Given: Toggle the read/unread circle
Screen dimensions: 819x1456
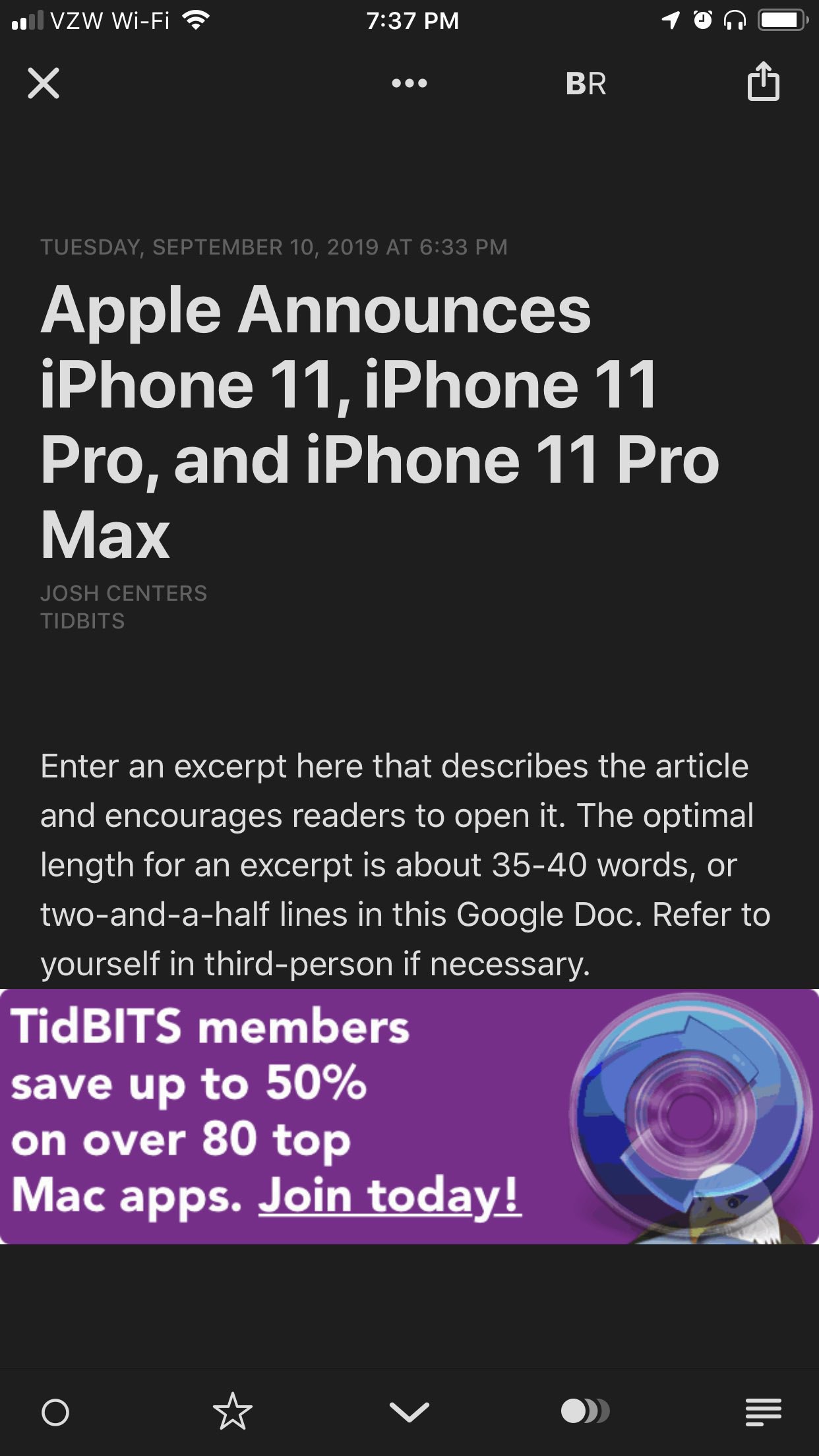Looking at the screenshot, I should coord(55,1412).
